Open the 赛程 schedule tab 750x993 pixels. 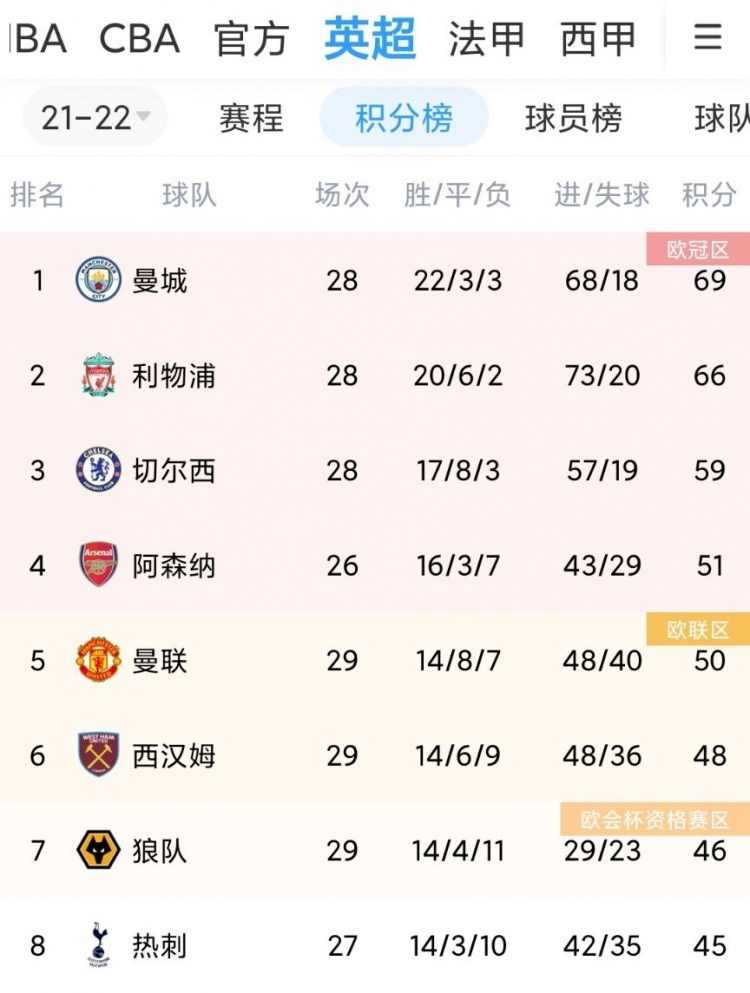pos(251,118)
